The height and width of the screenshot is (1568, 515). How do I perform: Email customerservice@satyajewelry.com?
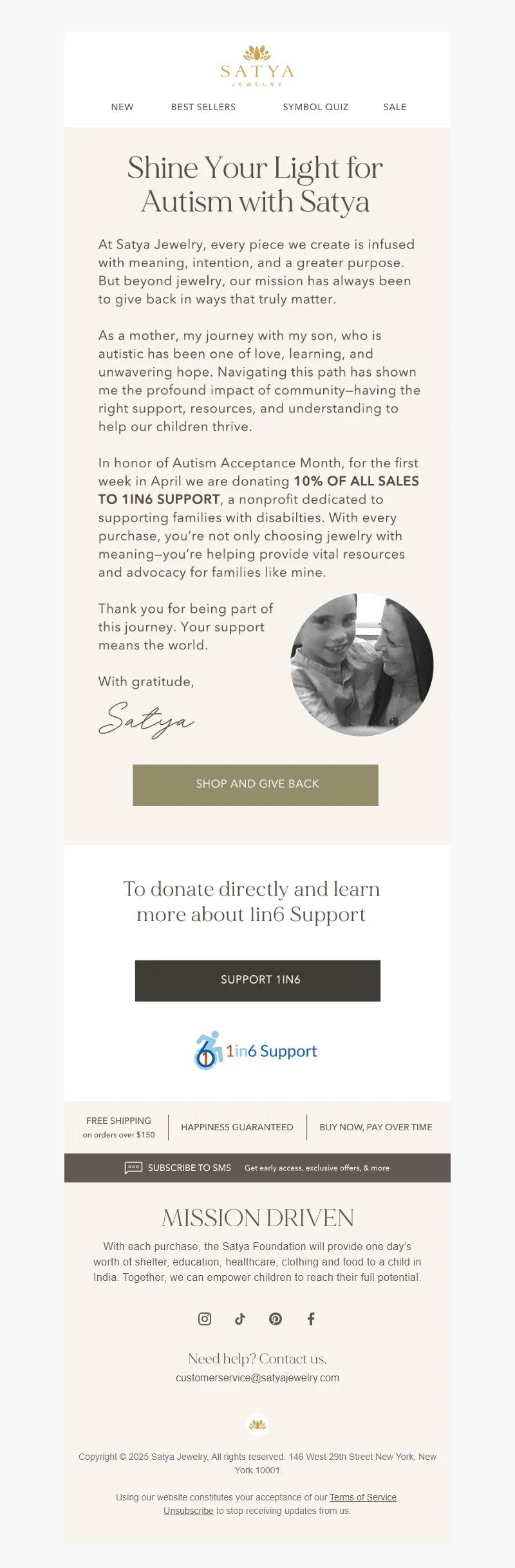pyautogui.click(x=257, y=1377)
